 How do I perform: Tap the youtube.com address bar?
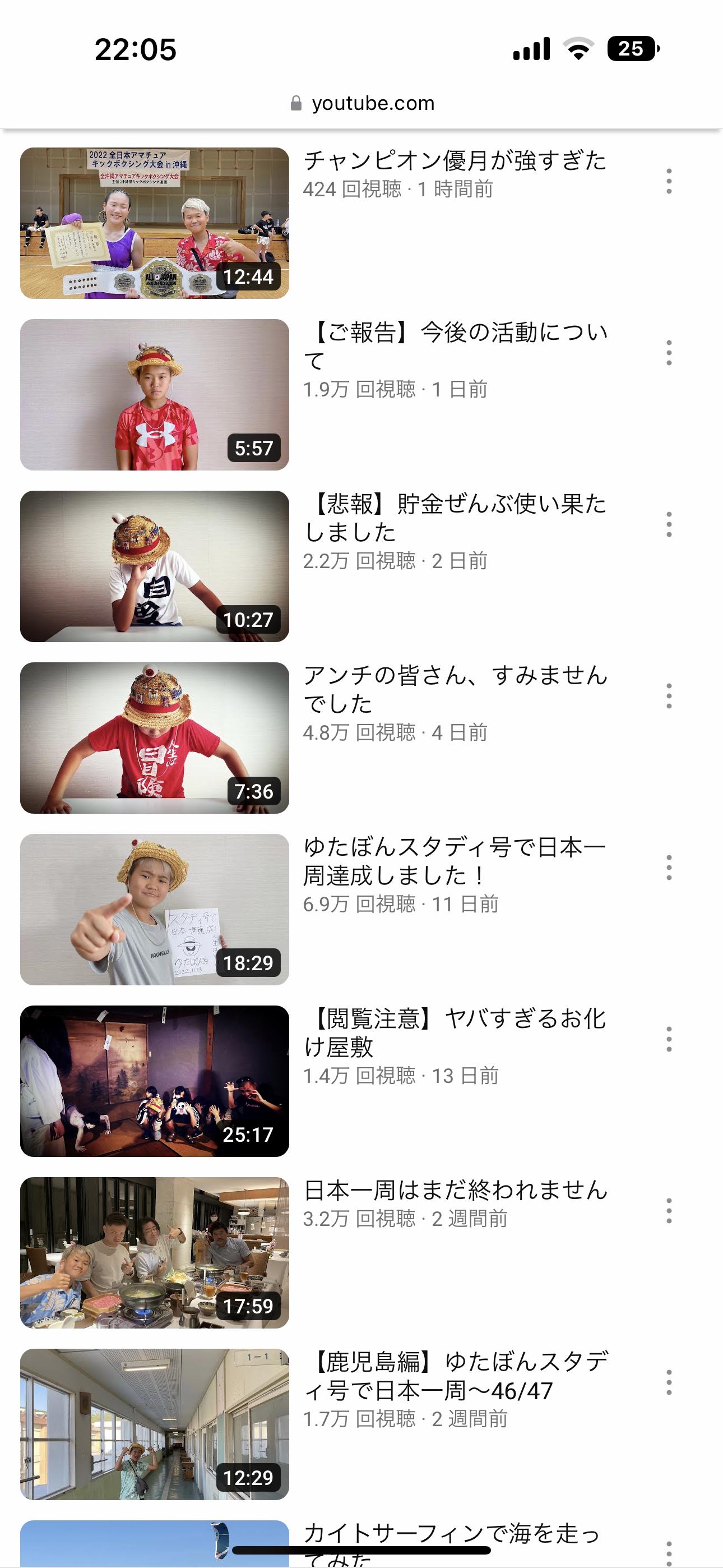click(x=363, y=104)
